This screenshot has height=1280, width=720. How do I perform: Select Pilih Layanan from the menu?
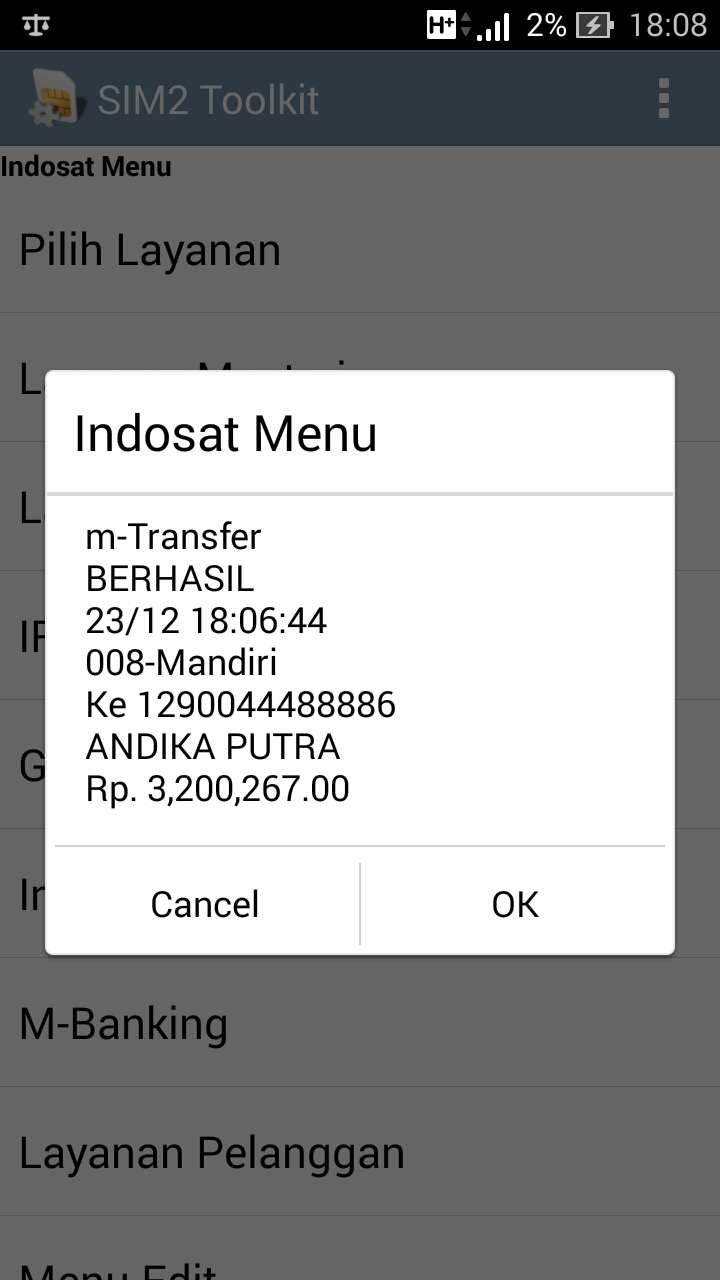(x=148, y=250)
